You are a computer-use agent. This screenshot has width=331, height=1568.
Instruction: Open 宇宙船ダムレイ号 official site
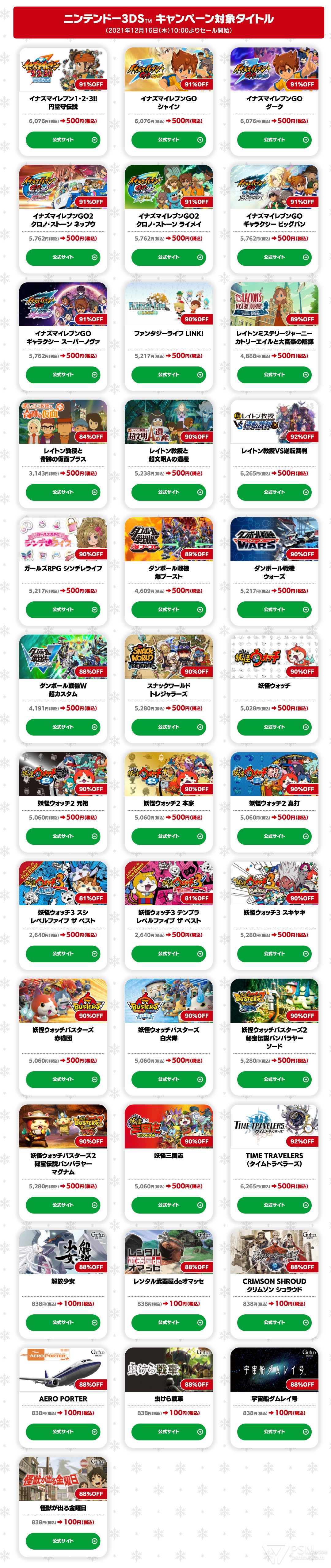(274, 1432)
